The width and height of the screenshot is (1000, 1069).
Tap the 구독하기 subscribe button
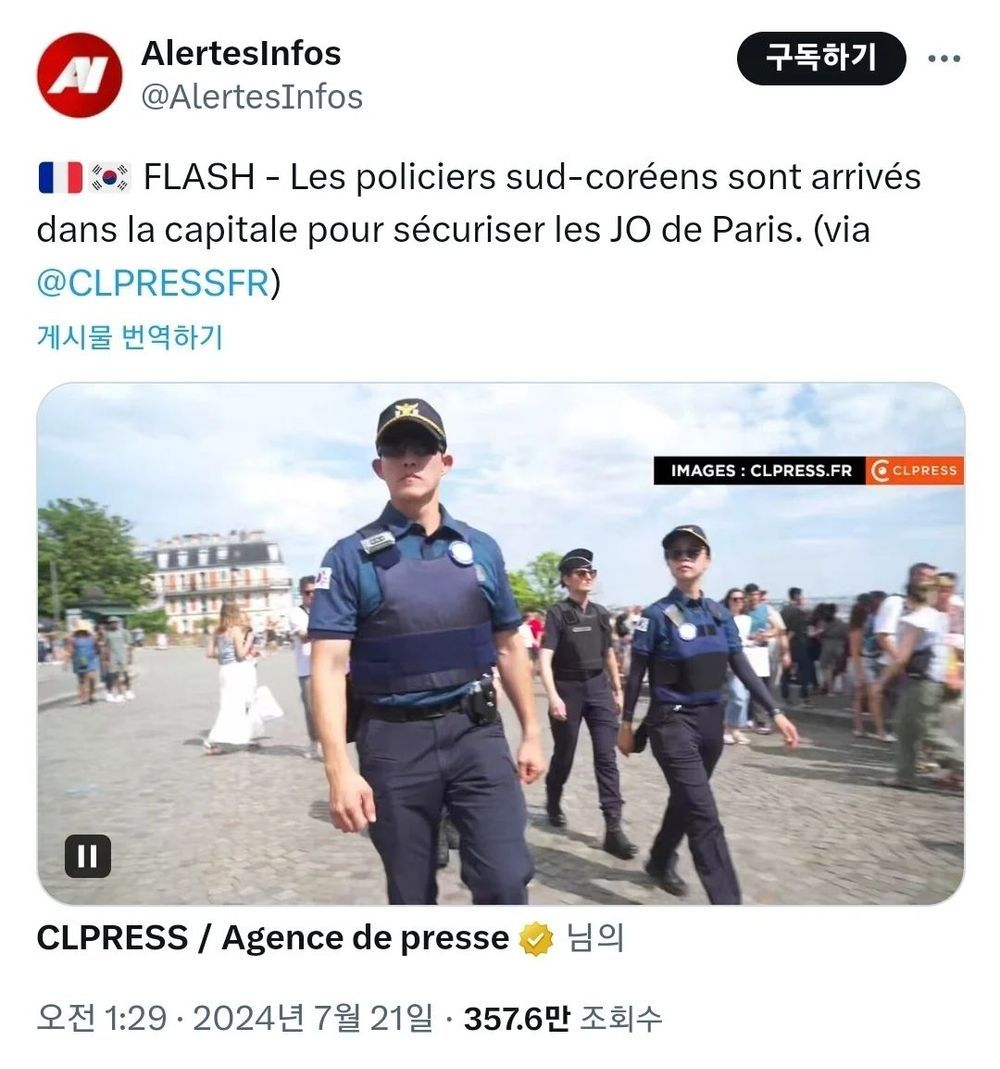point(820,58)
